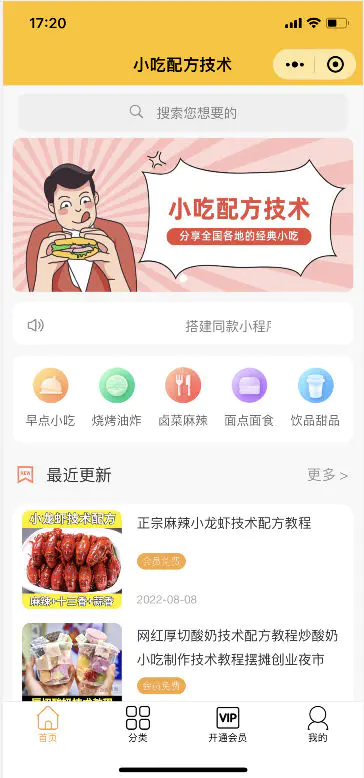The image size is (364, 778).
Task: Open the 饮品甜品 category
Action: 315,397
